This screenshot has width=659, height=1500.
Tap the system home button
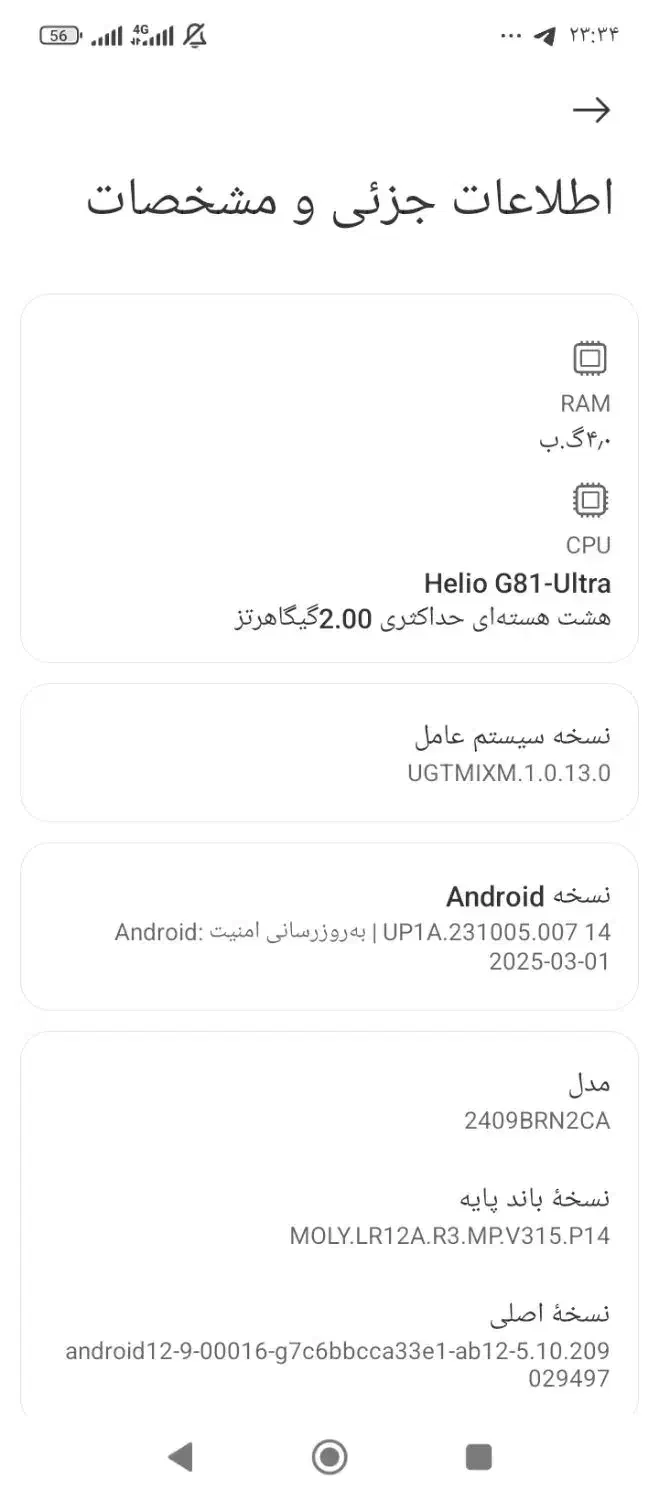click(329, 1457)
